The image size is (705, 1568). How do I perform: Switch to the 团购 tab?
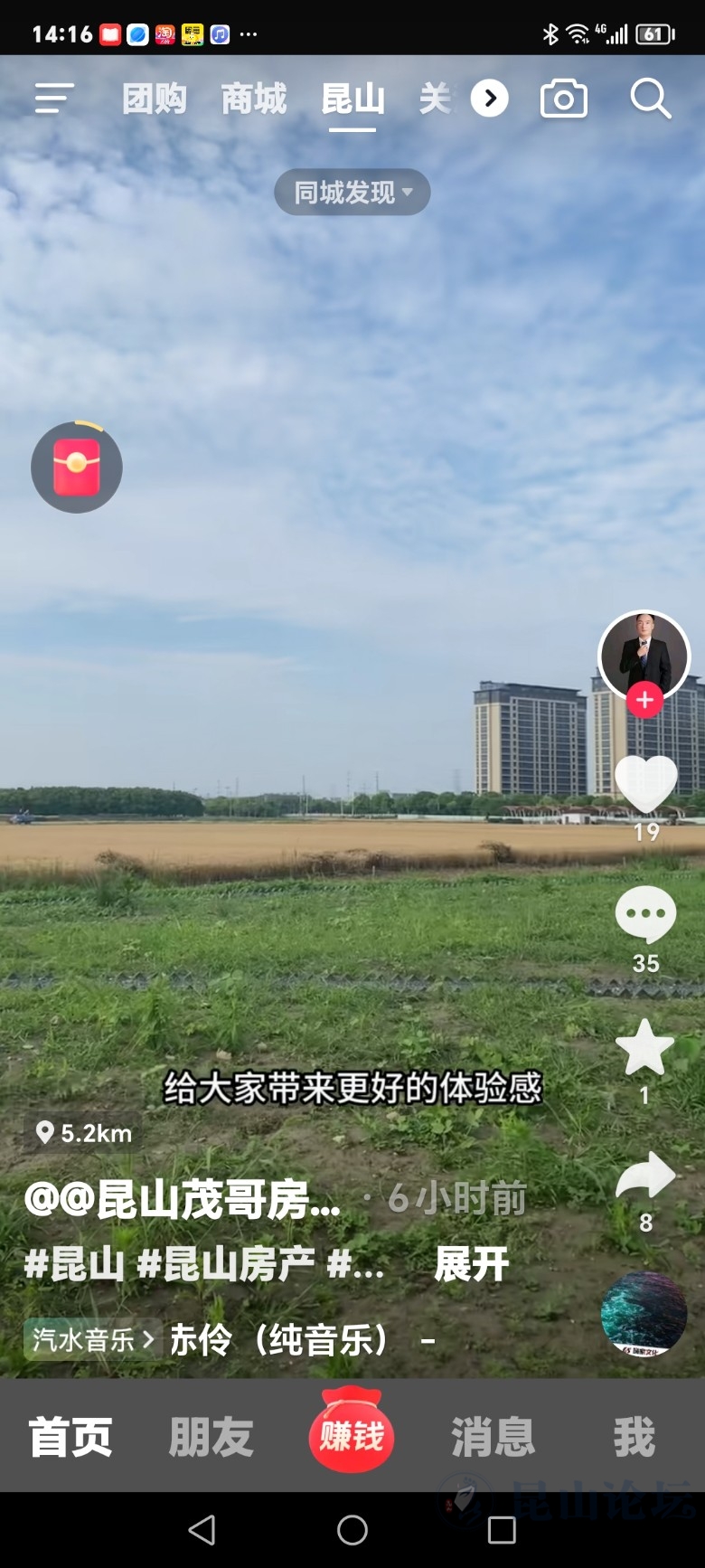(155, 99)
